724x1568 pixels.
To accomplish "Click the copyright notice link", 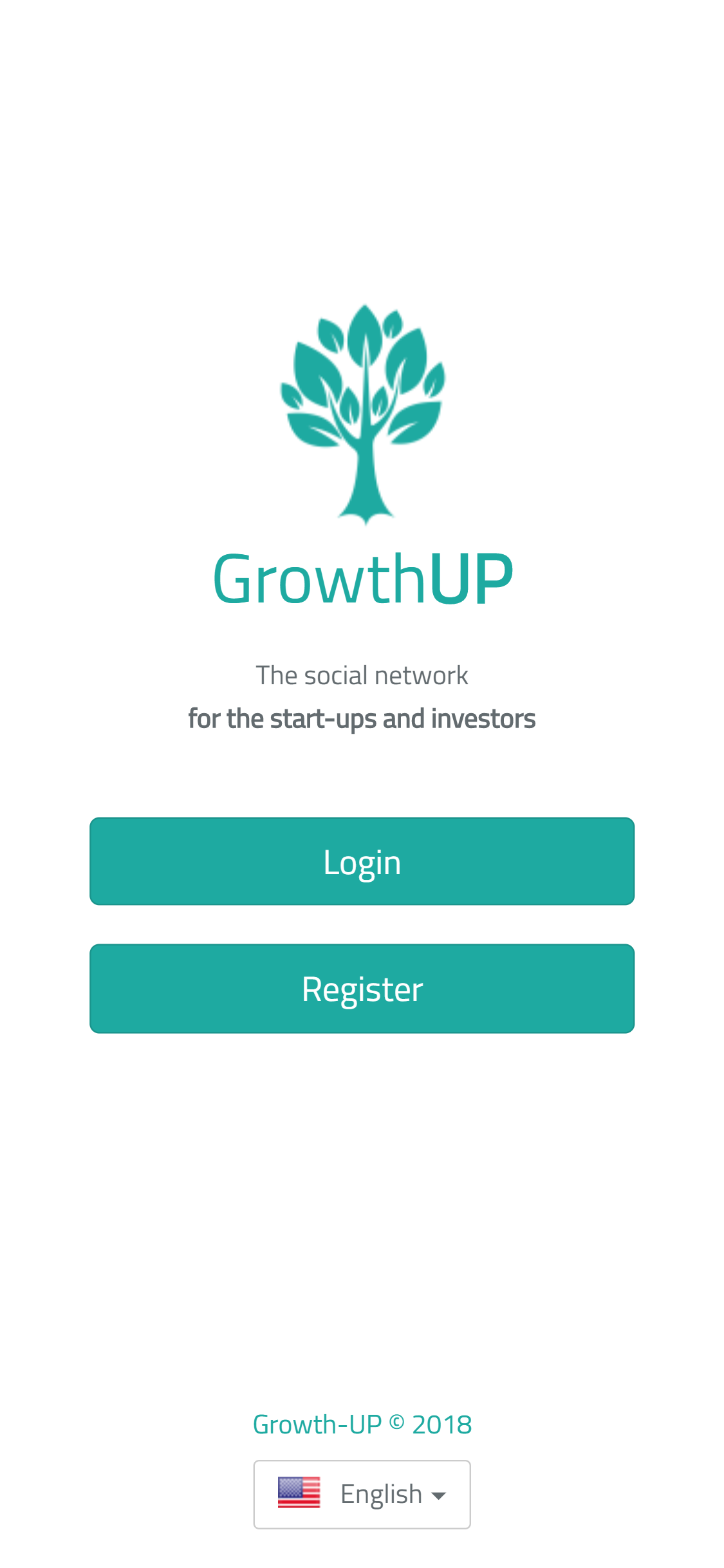I will [x=362, y=1424].
